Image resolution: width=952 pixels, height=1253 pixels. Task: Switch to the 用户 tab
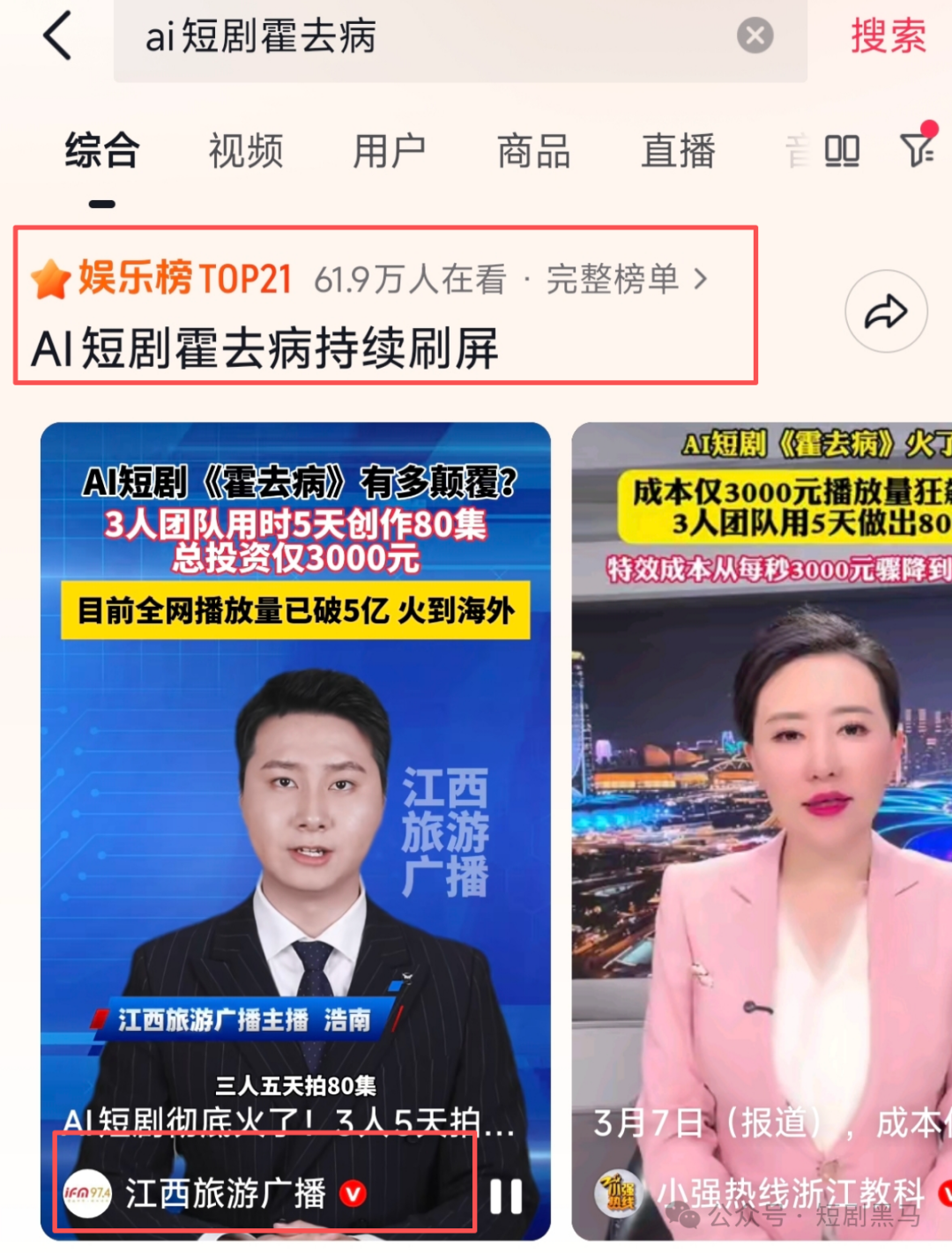[389, 151]
